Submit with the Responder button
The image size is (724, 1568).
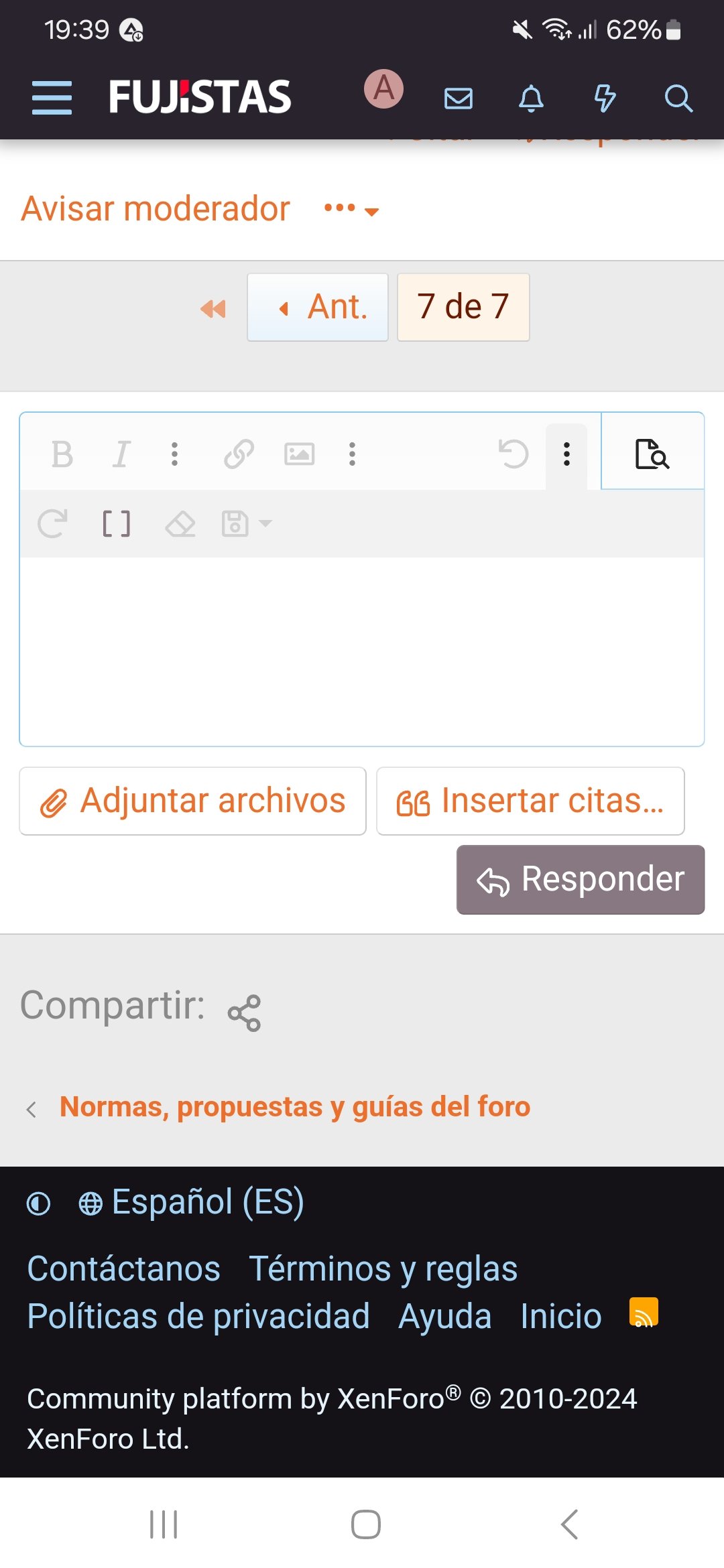tap(581, 880)
